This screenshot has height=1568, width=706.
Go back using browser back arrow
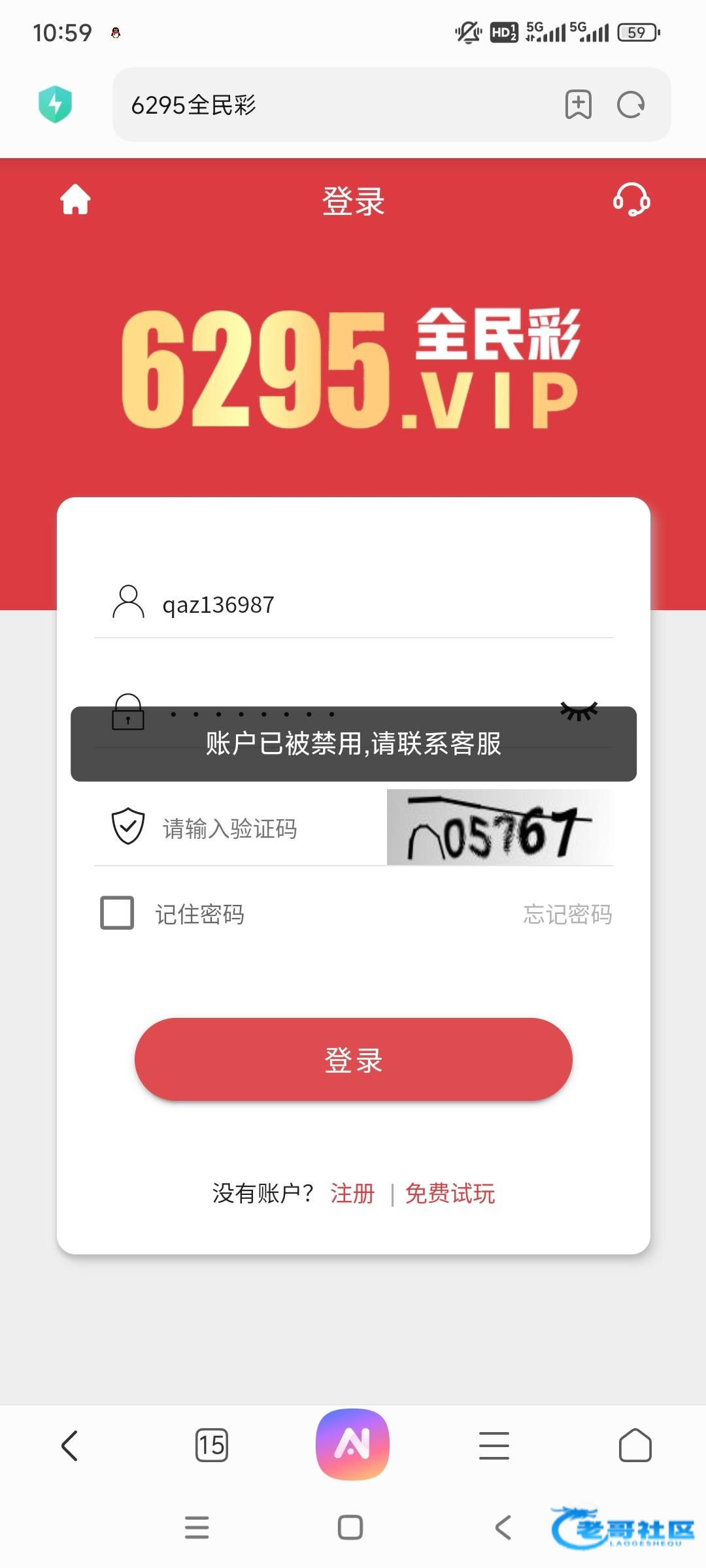pyautogui.click(x=70, y=1445)
